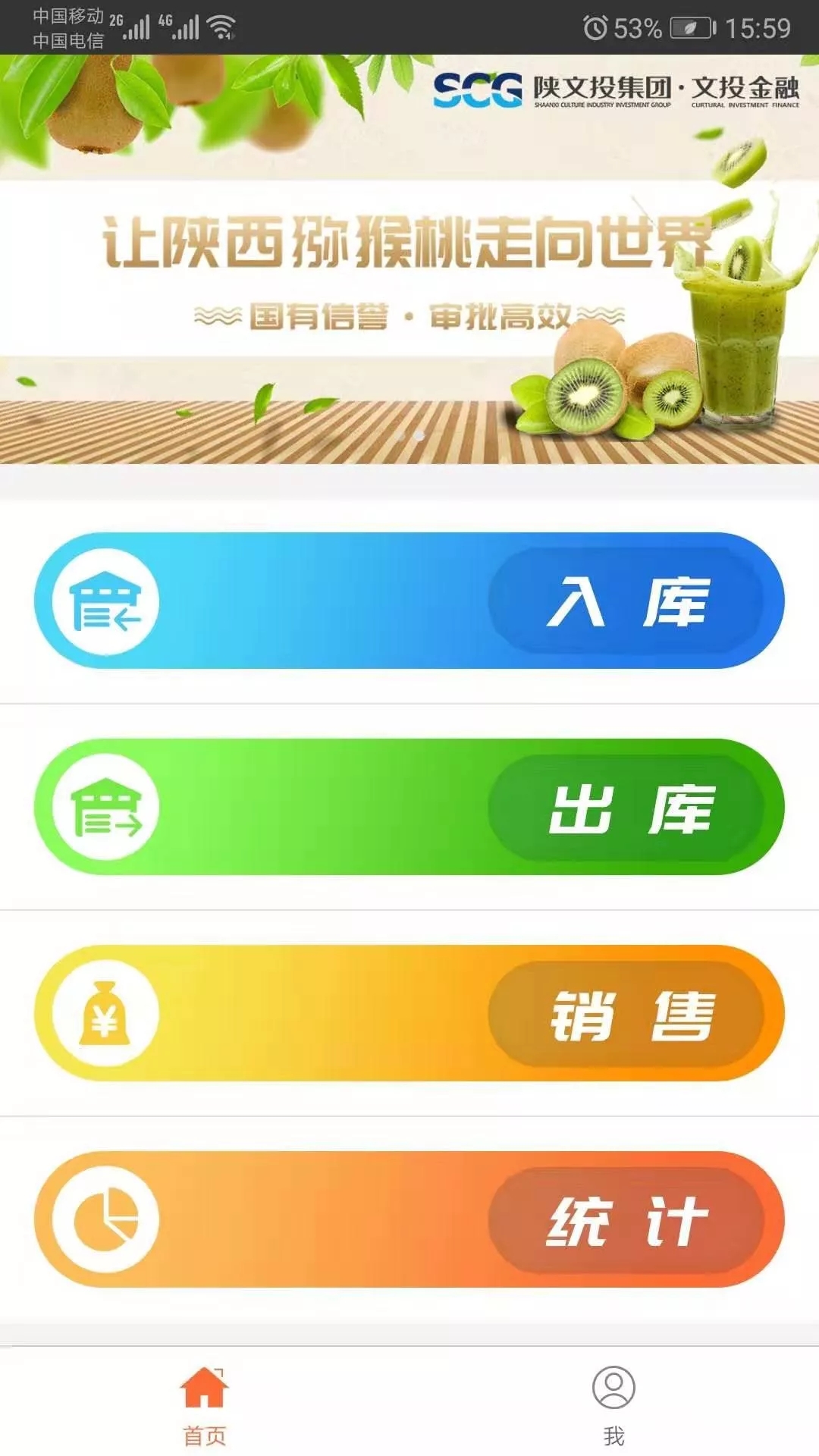Open the 出库 (stock out) button
The width and height of the screenshot is (819, 1456).
409,807
